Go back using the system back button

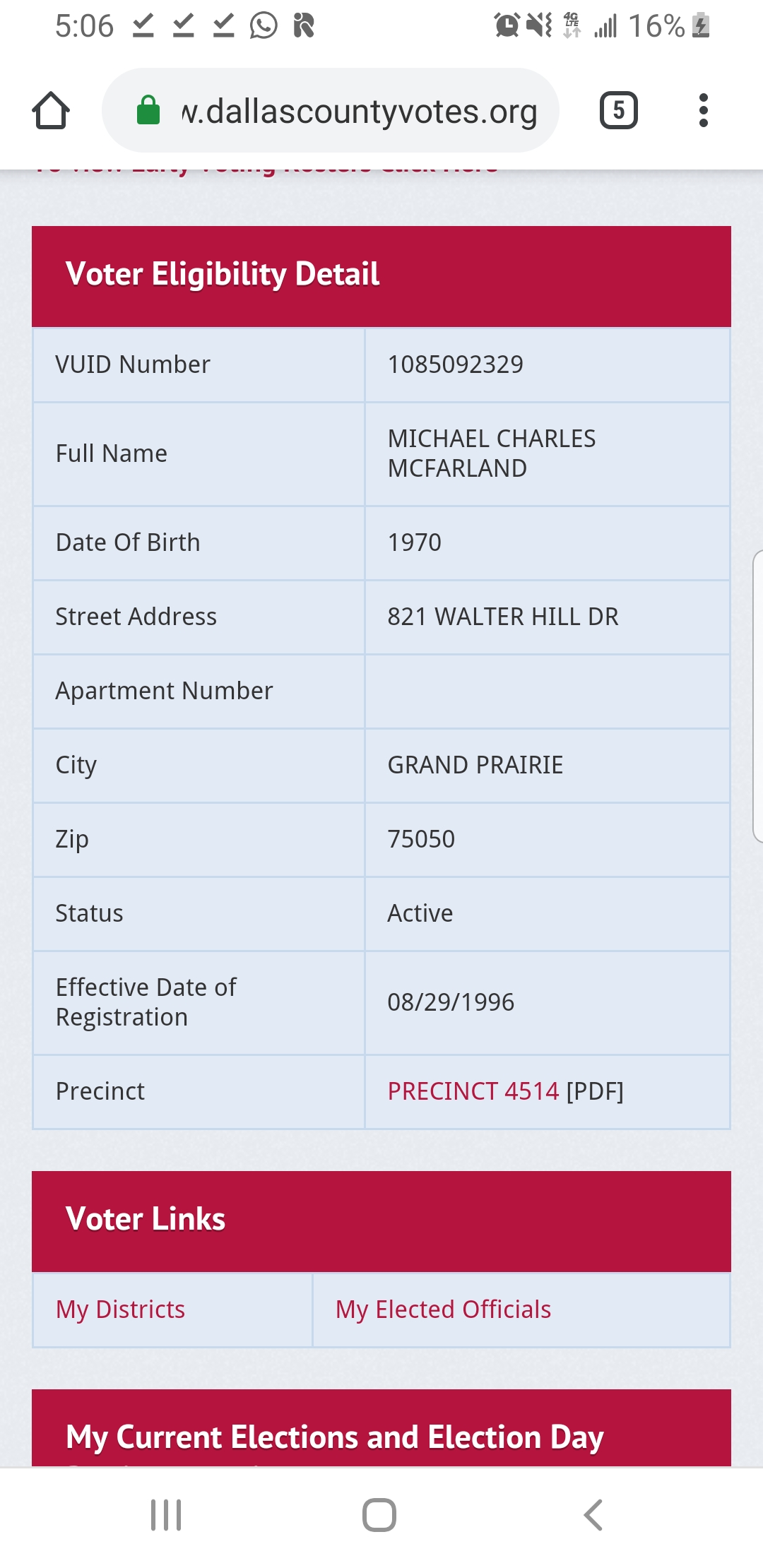tap(593, 1515)
